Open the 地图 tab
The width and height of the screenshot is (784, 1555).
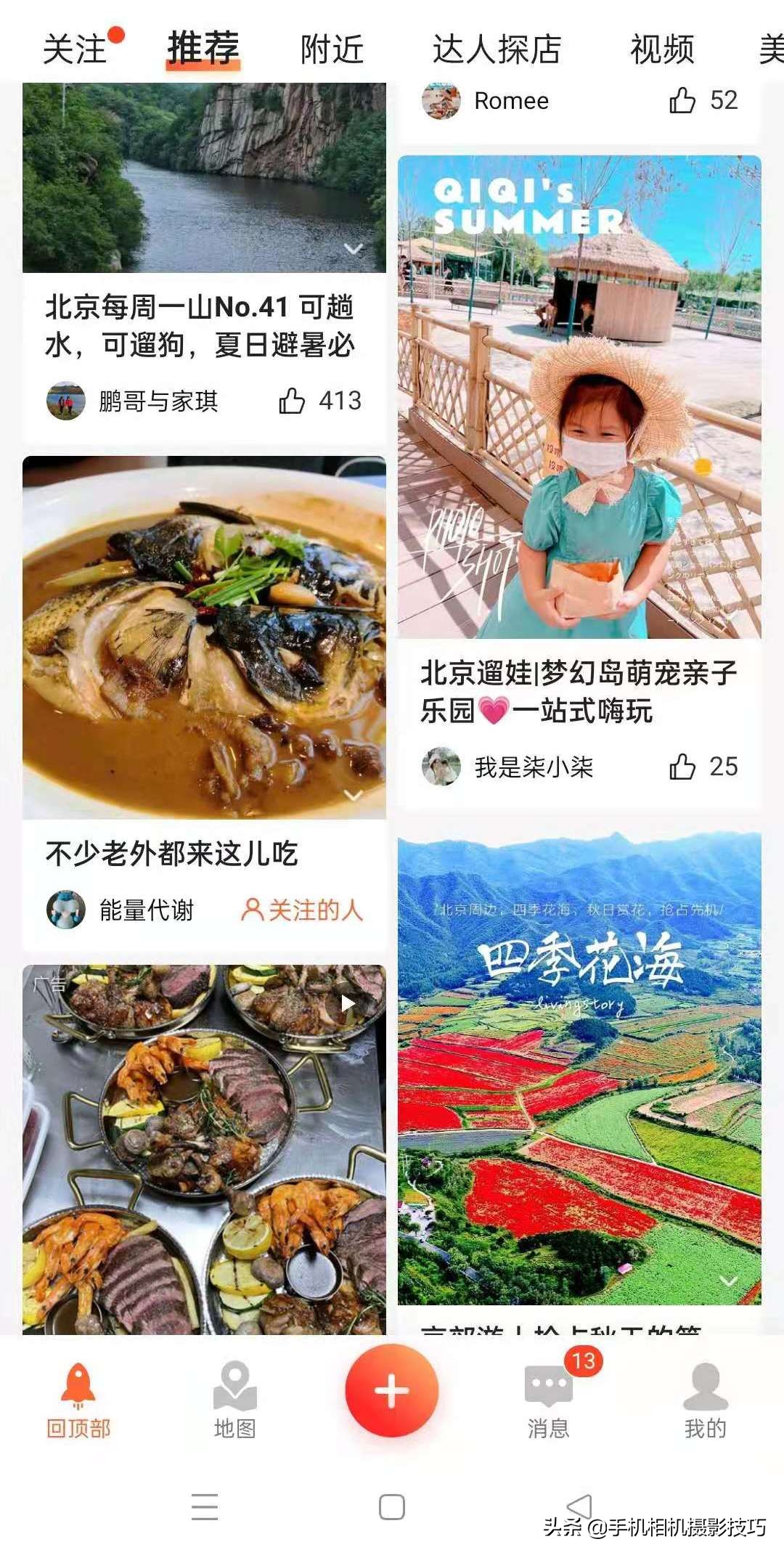234,1401
